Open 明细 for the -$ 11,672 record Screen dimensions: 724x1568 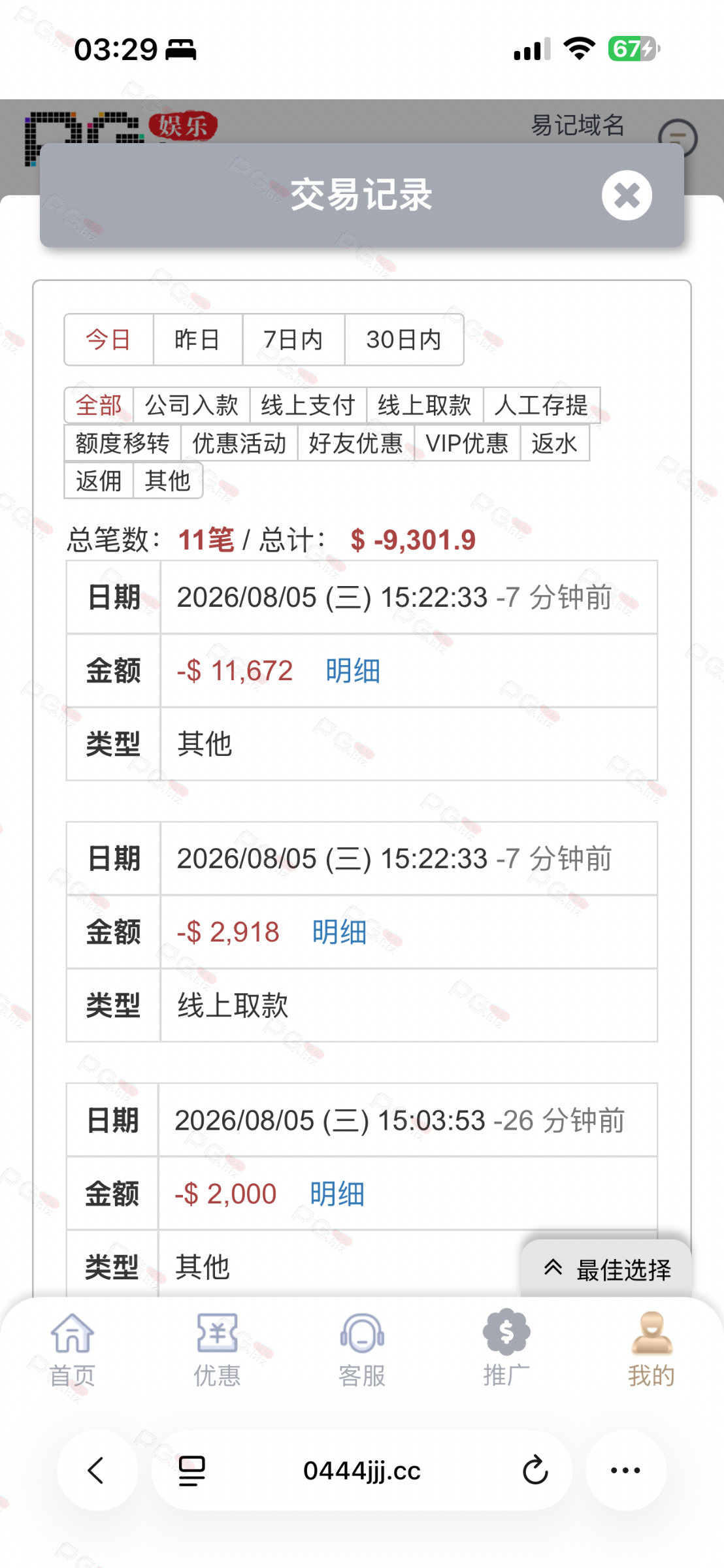pyautogui.click(x=353, y=671)
